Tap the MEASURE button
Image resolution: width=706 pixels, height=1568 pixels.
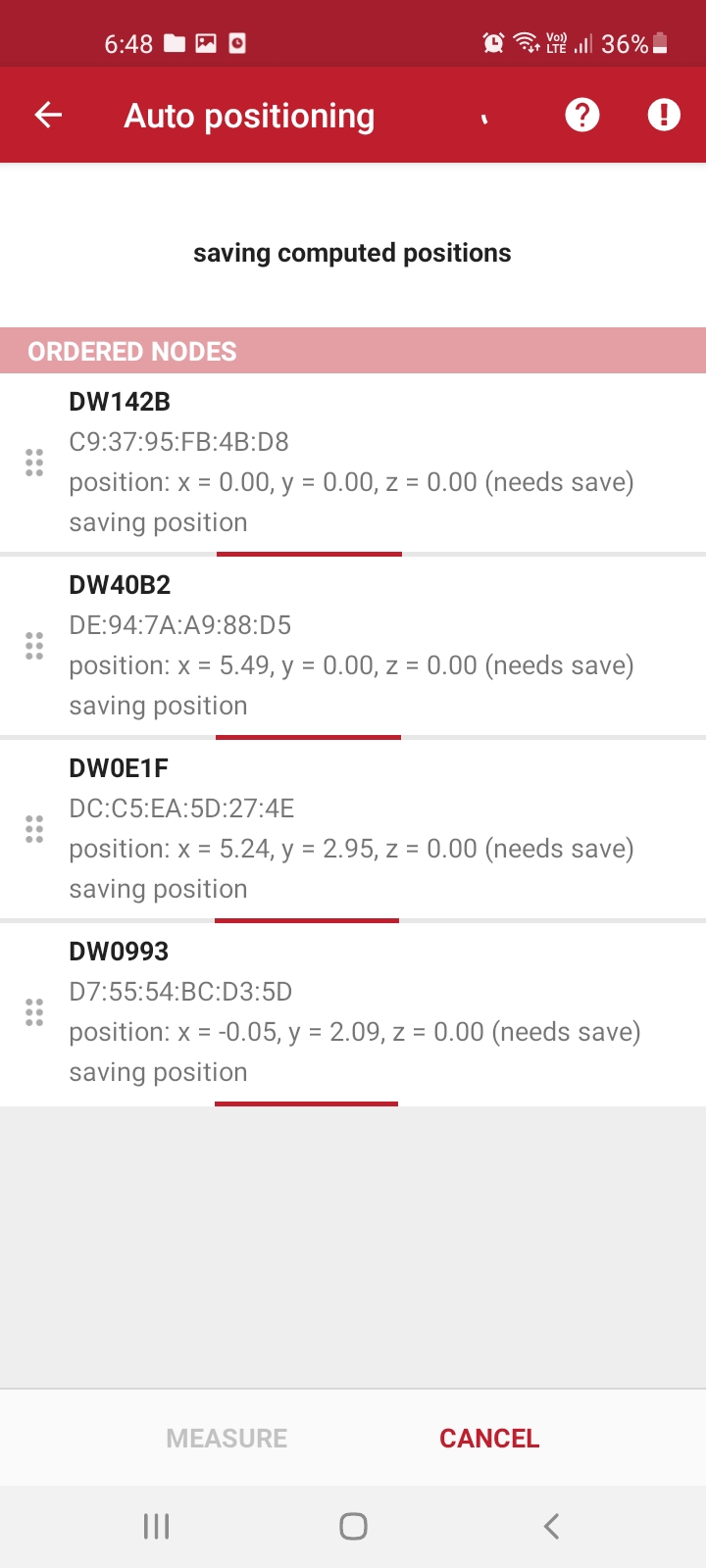click(x=227, y=1439)
